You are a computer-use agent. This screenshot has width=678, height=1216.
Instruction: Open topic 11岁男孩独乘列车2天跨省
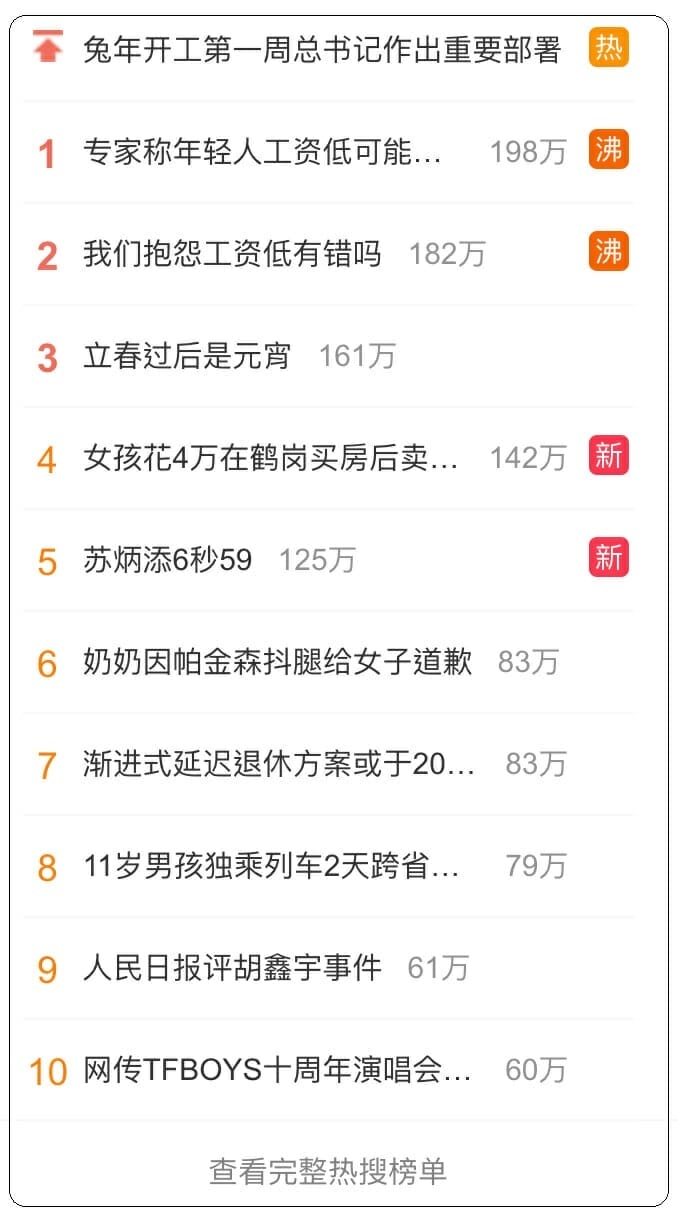click(271, 866)
